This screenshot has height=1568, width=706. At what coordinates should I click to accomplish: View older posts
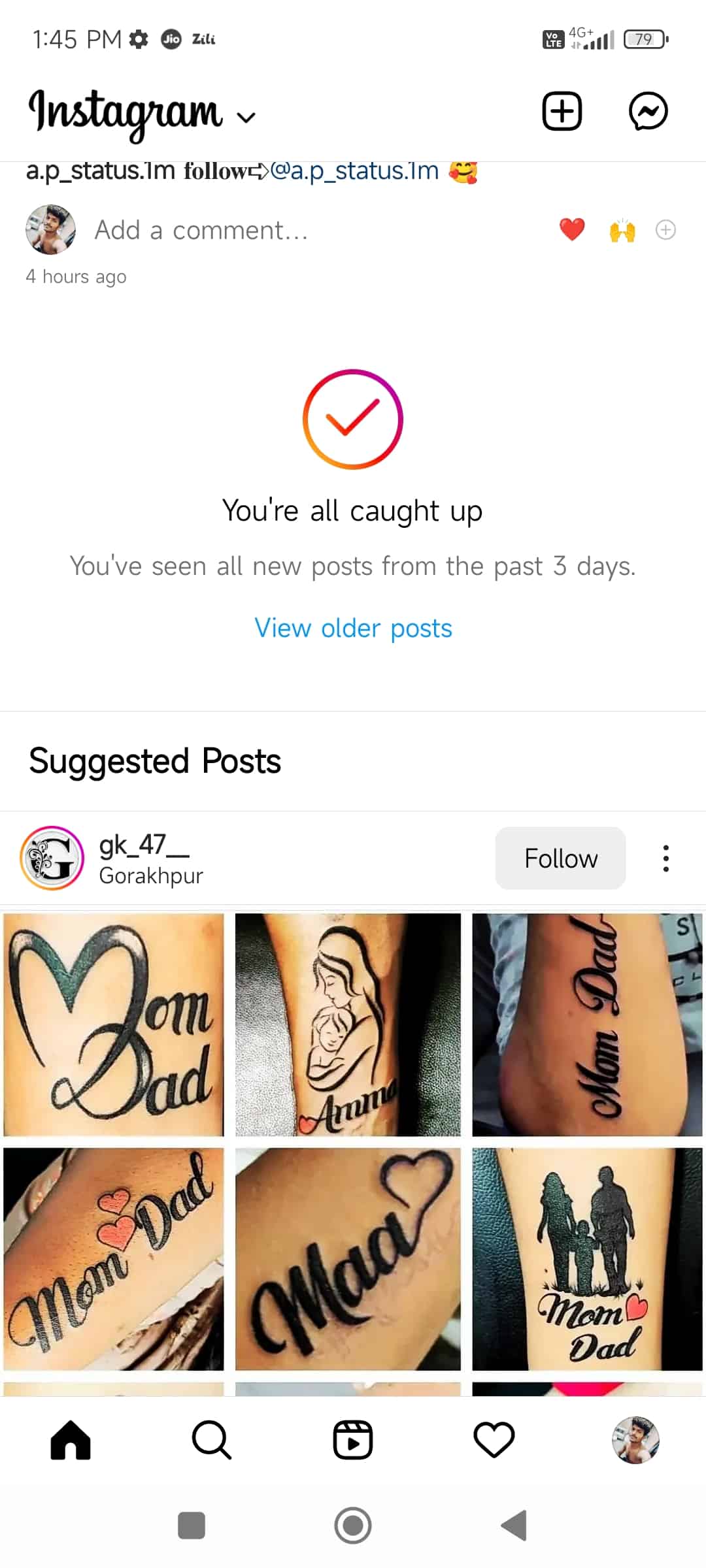353,629
